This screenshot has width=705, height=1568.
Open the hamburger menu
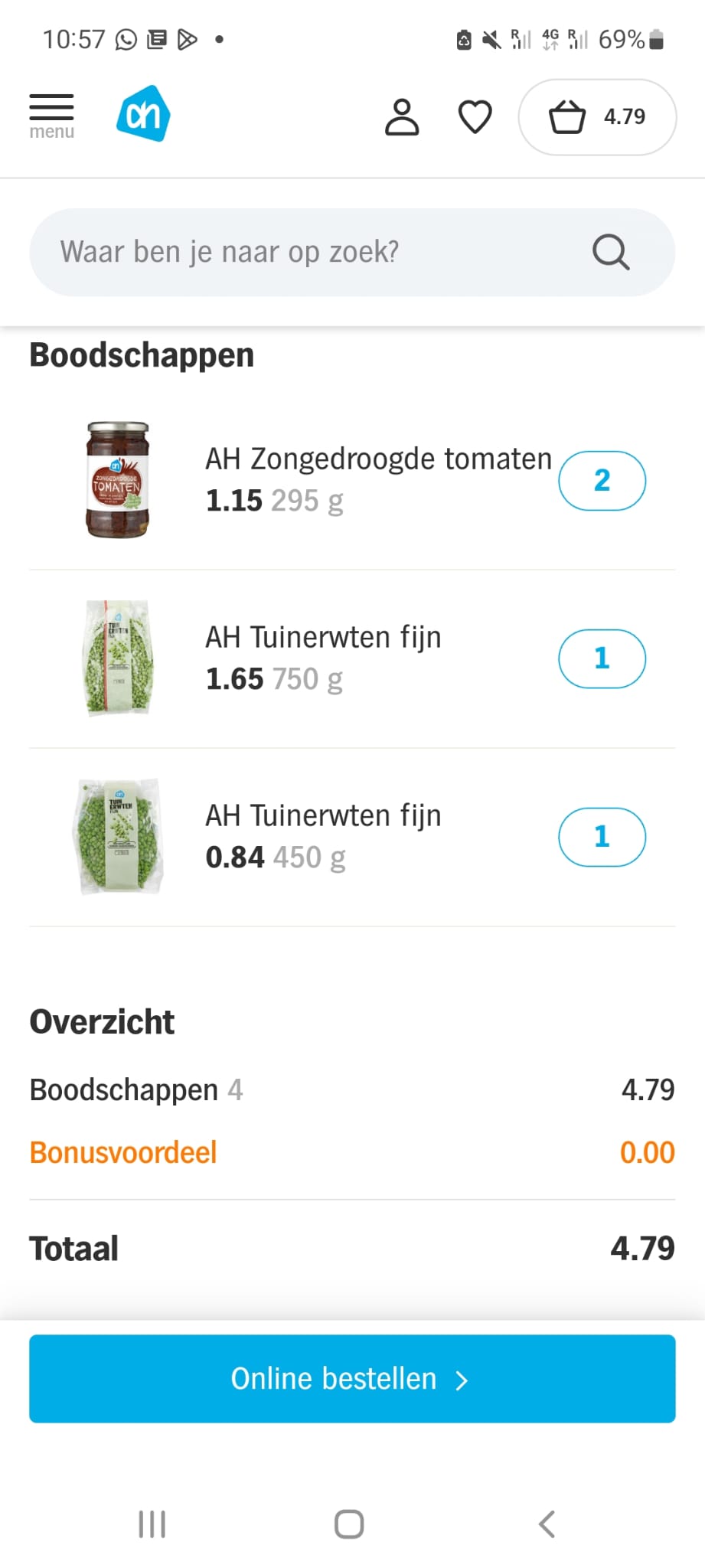click(51, 116)
